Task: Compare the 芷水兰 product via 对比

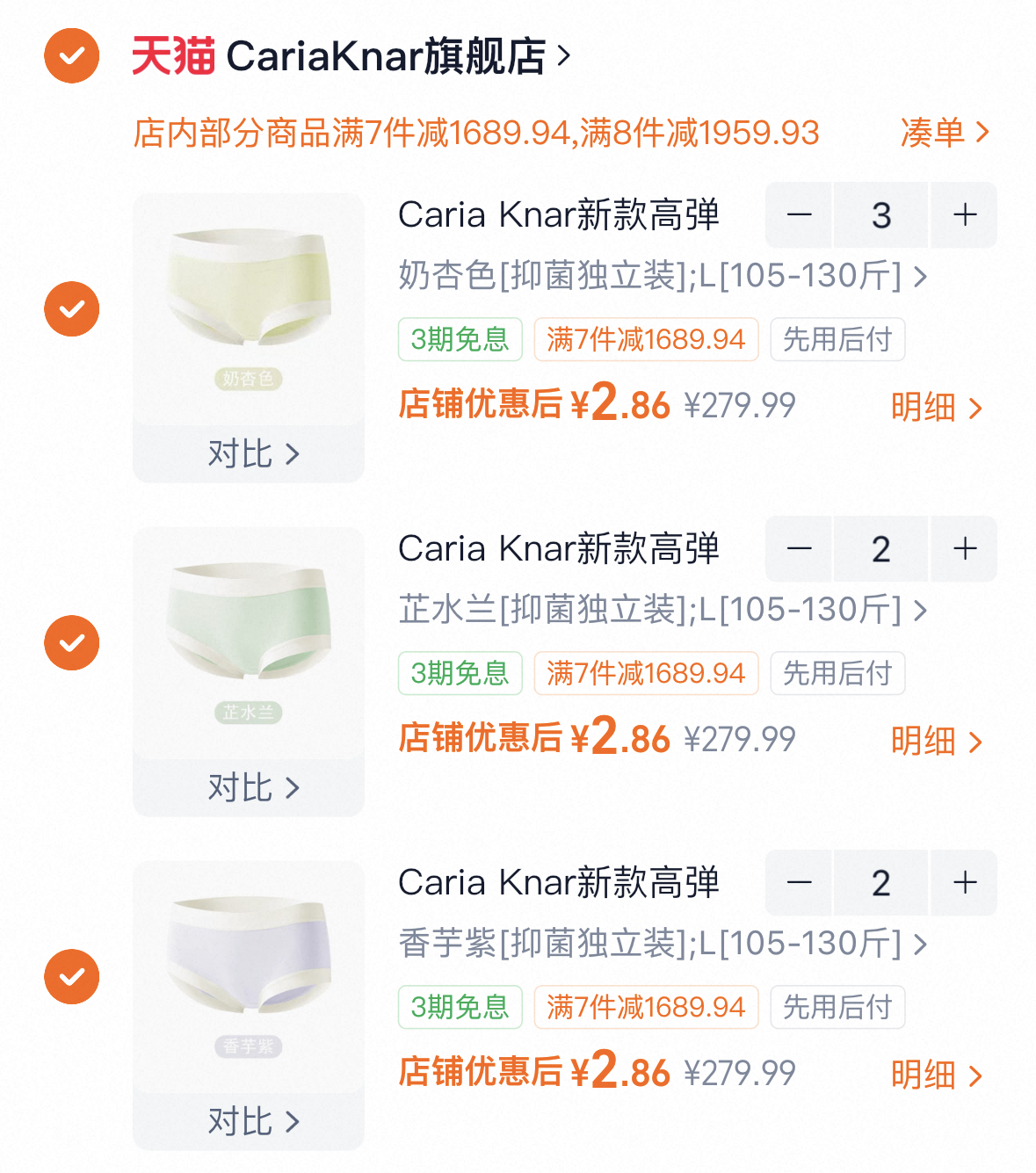Action: (x=251, y=788)
